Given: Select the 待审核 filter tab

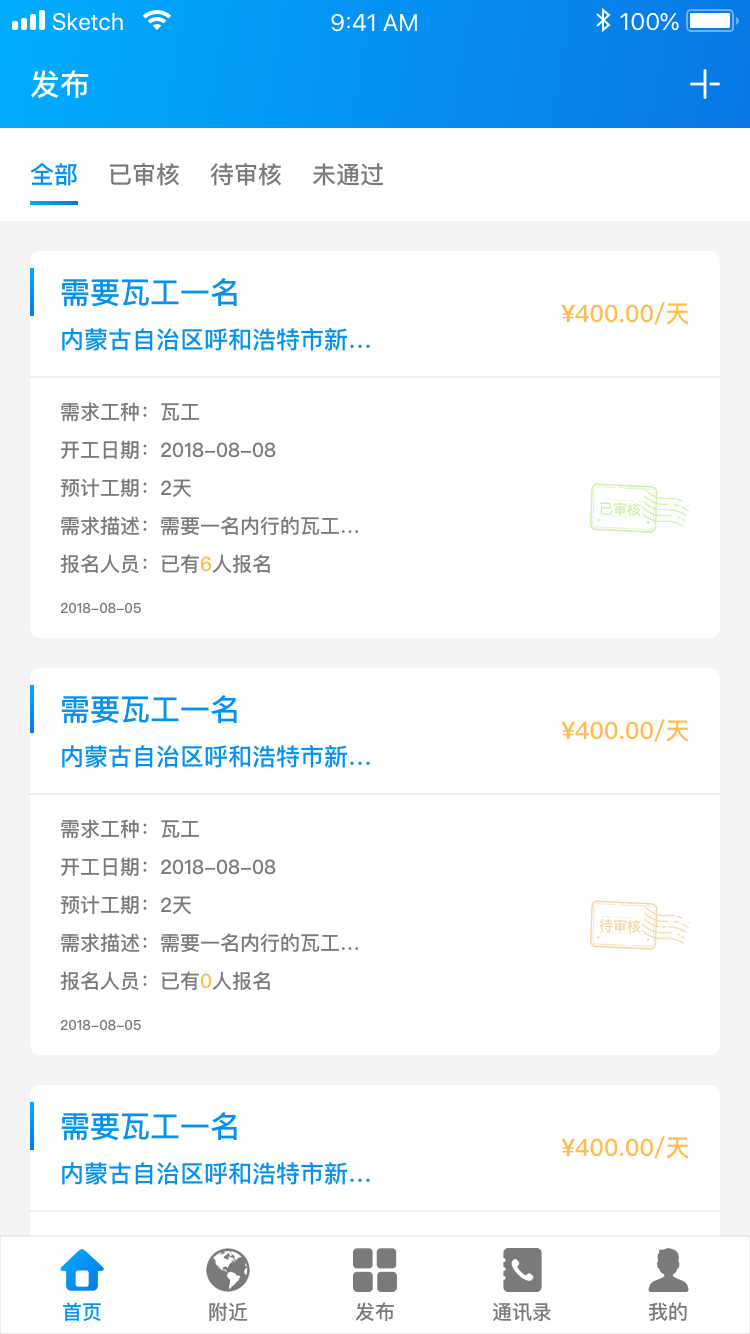Looking at the screenshot, I should coord(245,175).
